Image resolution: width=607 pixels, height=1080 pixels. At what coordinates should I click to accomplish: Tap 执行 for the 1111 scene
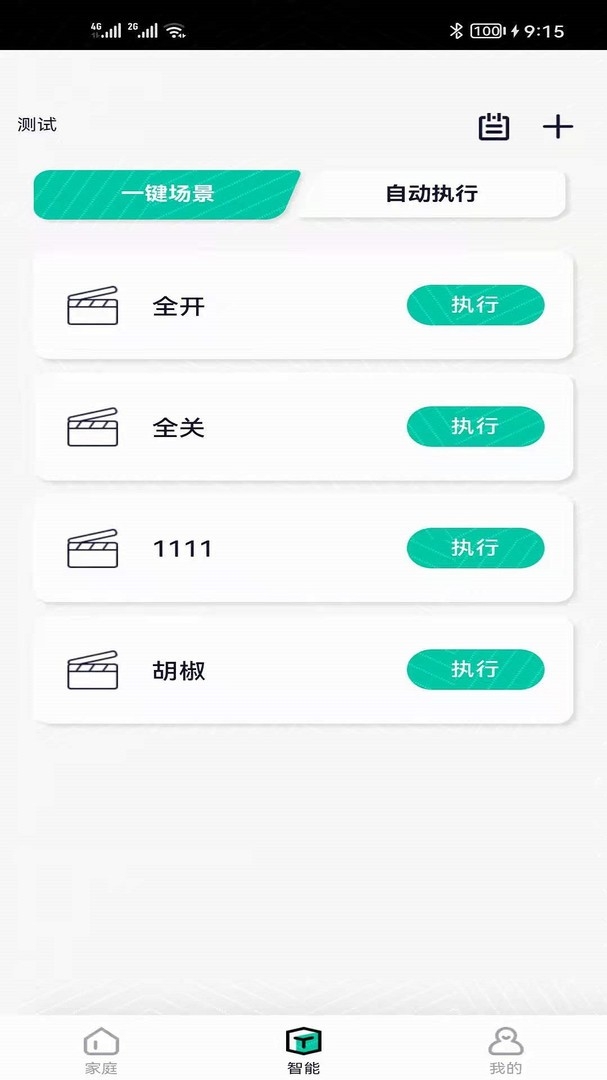click(475, 548)
